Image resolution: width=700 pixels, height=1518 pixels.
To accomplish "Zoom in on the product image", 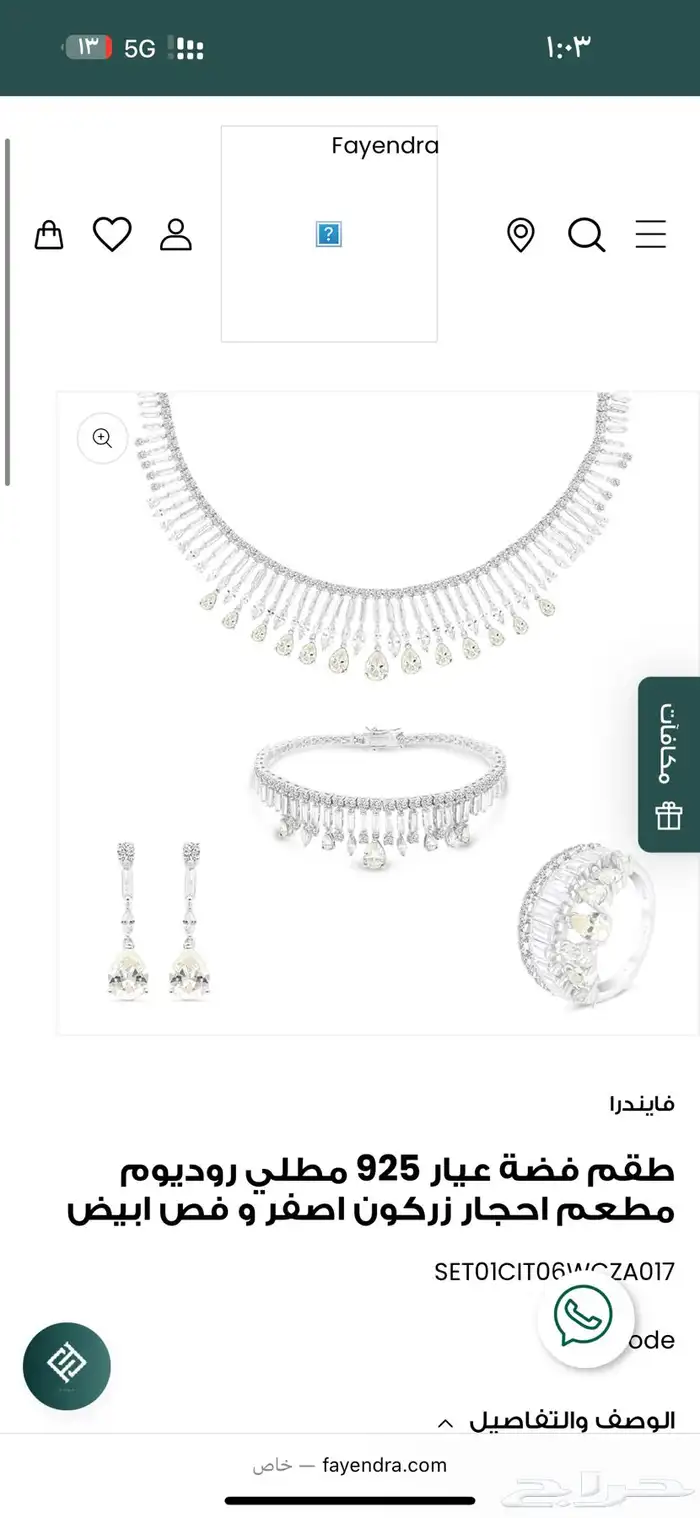I will (x=102, y=438).
